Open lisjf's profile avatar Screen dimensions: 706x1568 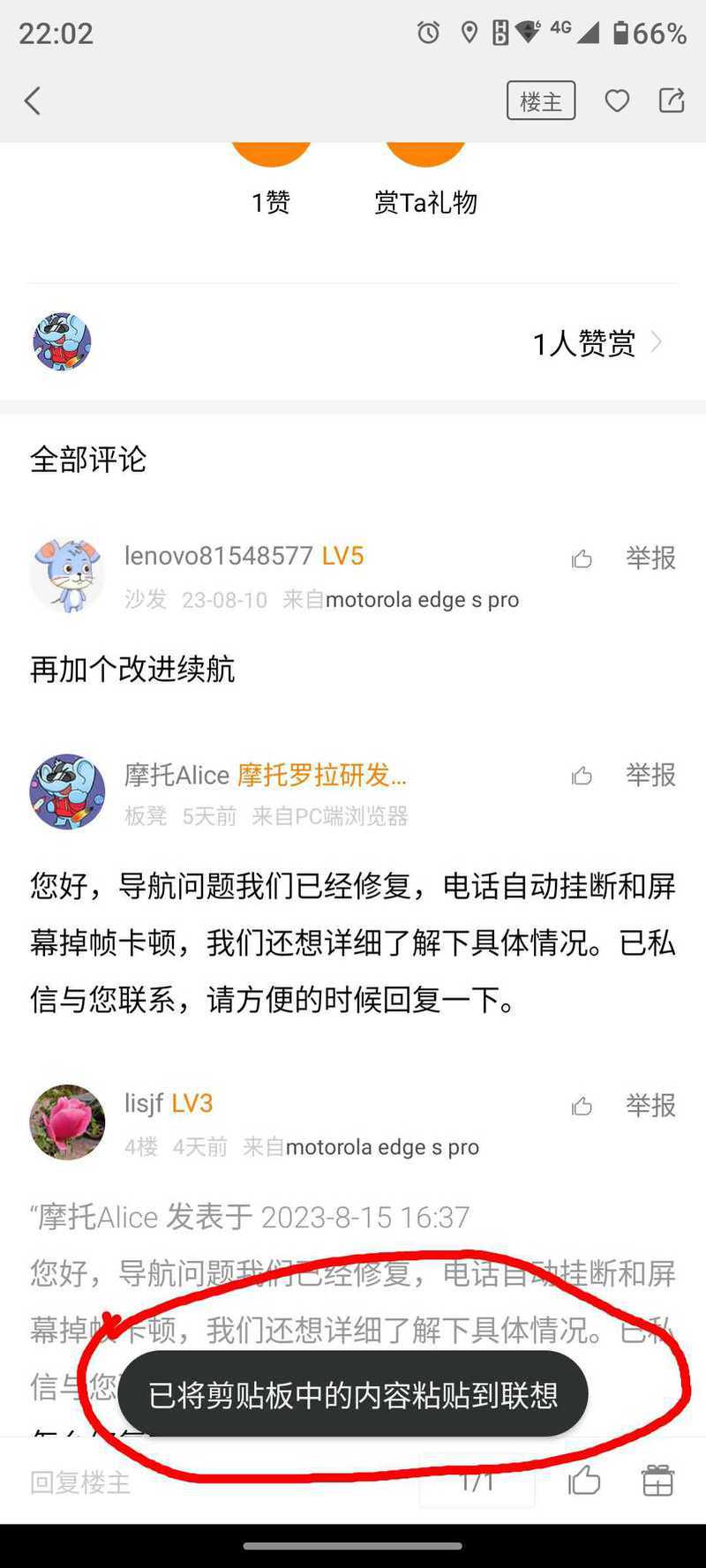pos(67,1122)
